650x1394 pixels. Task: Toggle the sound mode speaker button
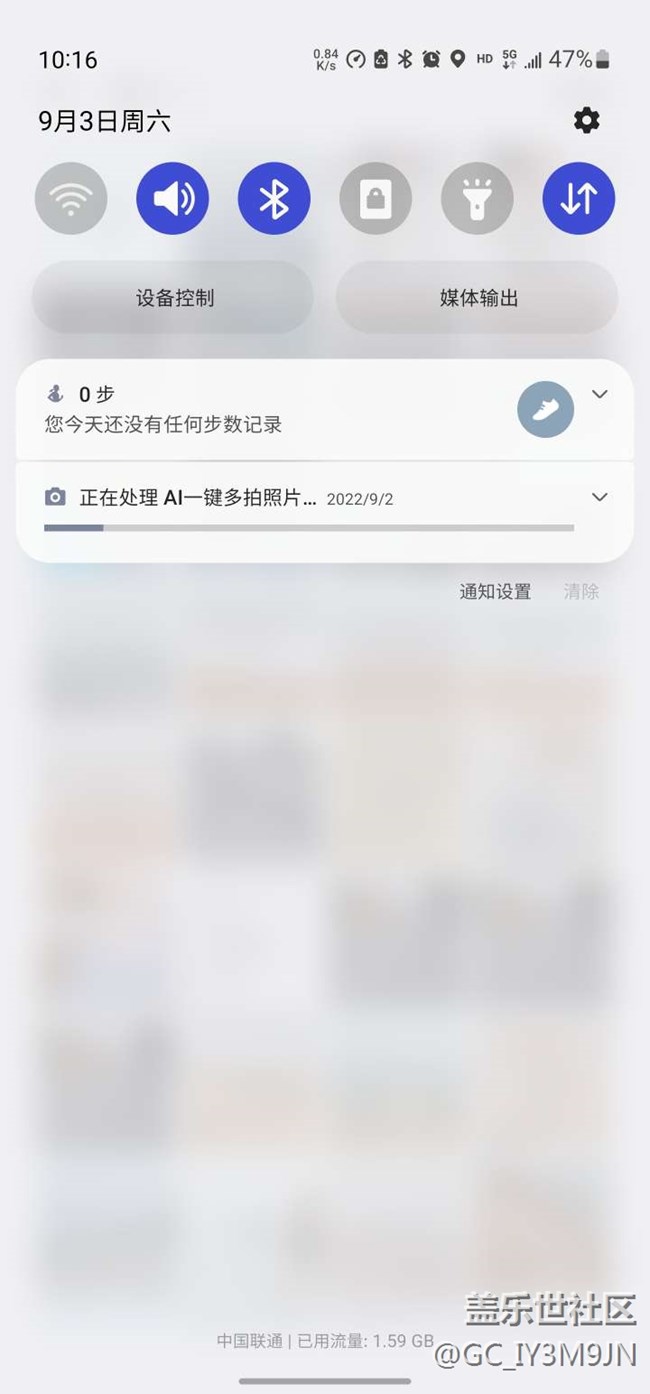(x=173, y=199)
